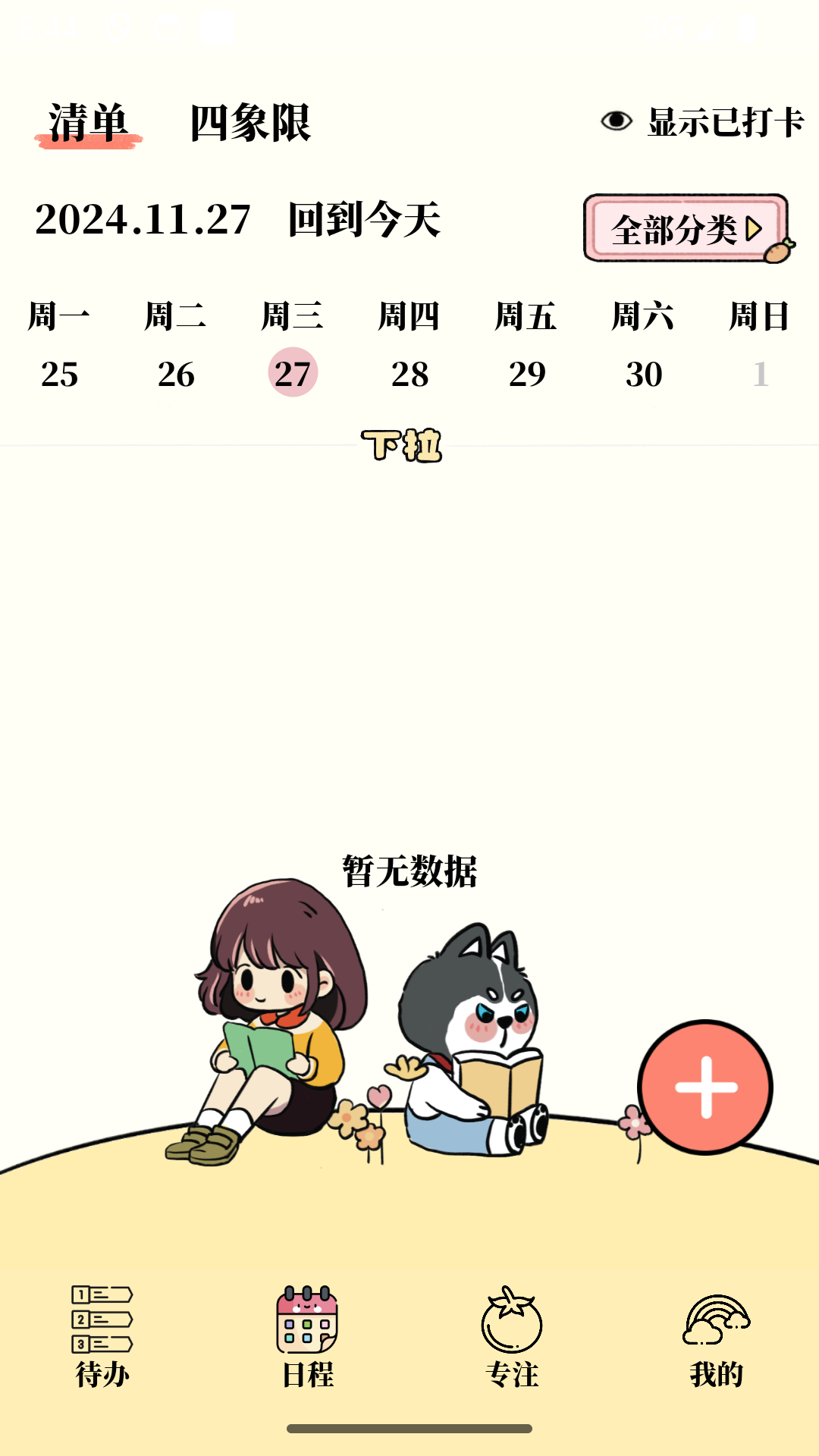The width and height of the screenshot is (819, 1456).
Task: Expand the calendar with 下拉
Action: click(x=402, y=445)
